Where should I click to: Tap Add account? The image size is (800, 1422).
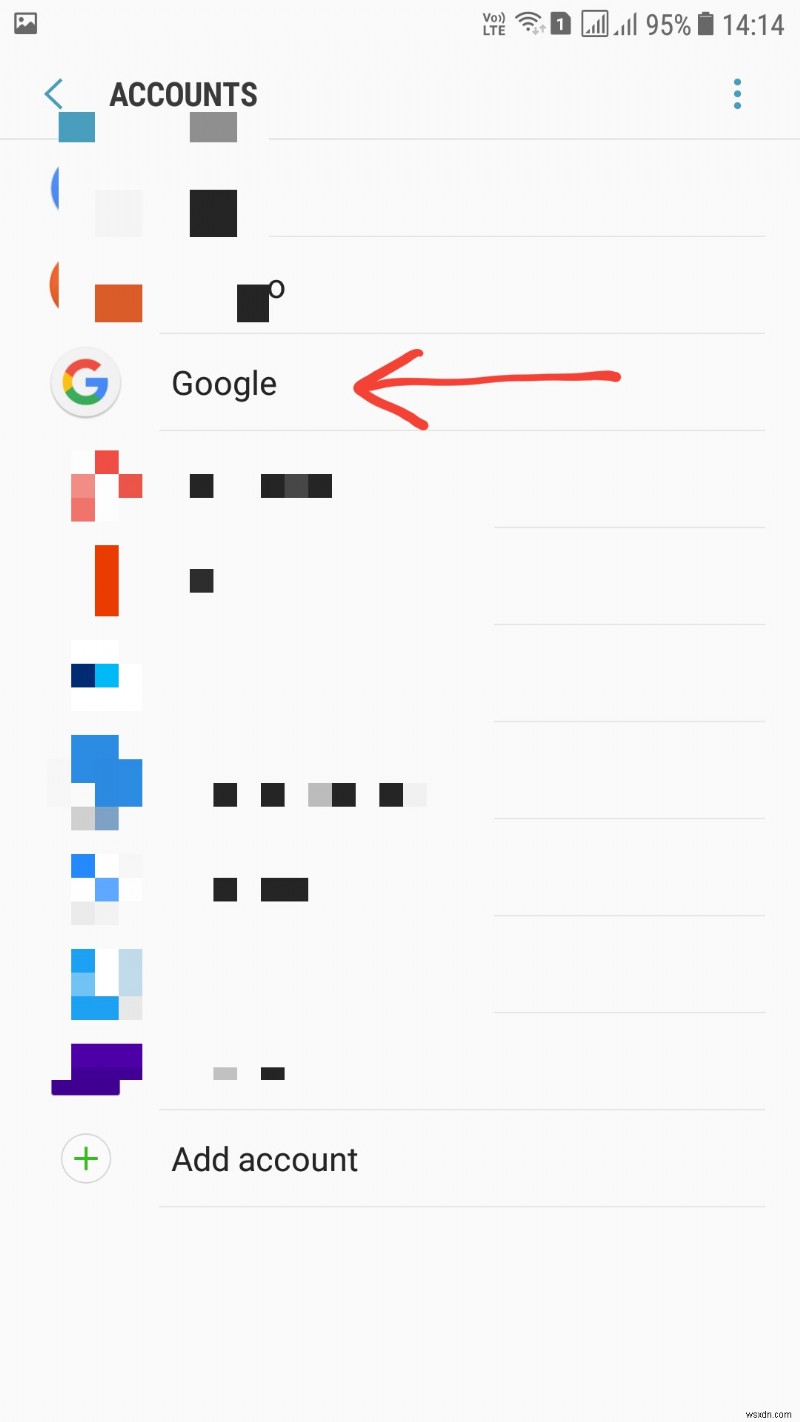(264, 1159)
